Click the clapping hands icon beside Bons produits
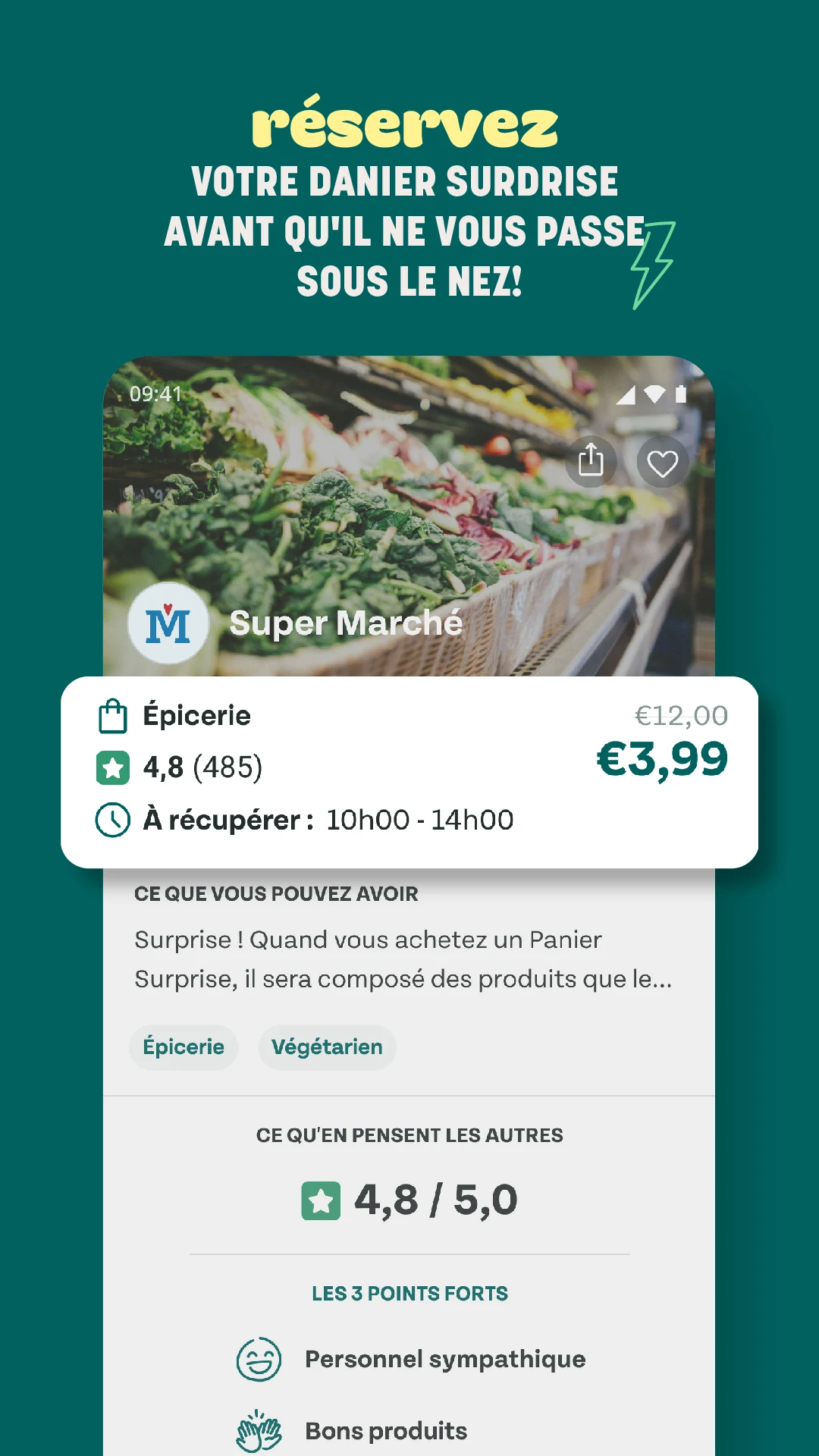Image resolution: width=819 pixels, height=1456 pixels. point(259,1430)
